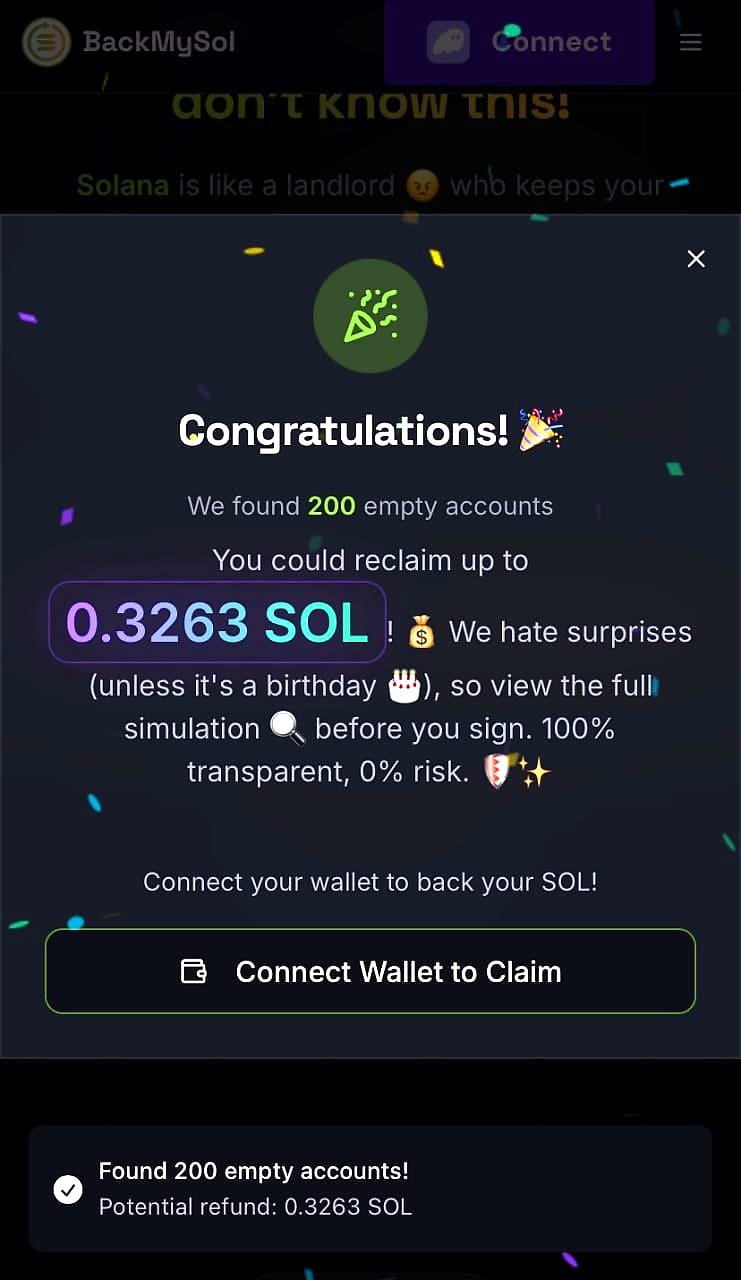Close the Congratulations dialog
The image size is (741, 1280).
696,259
